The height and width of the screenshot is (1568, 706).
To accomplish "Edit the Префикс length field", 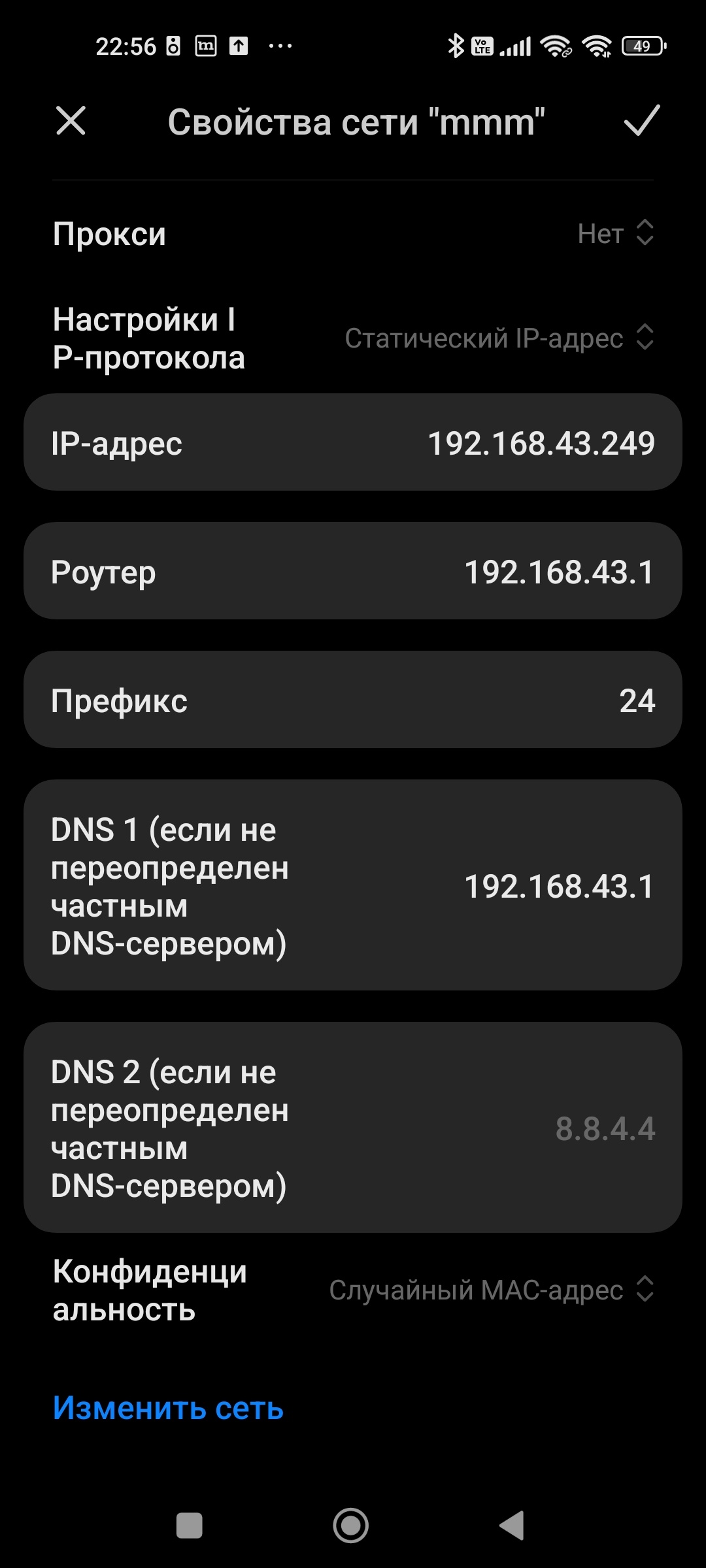I will (x=636, y=701).
